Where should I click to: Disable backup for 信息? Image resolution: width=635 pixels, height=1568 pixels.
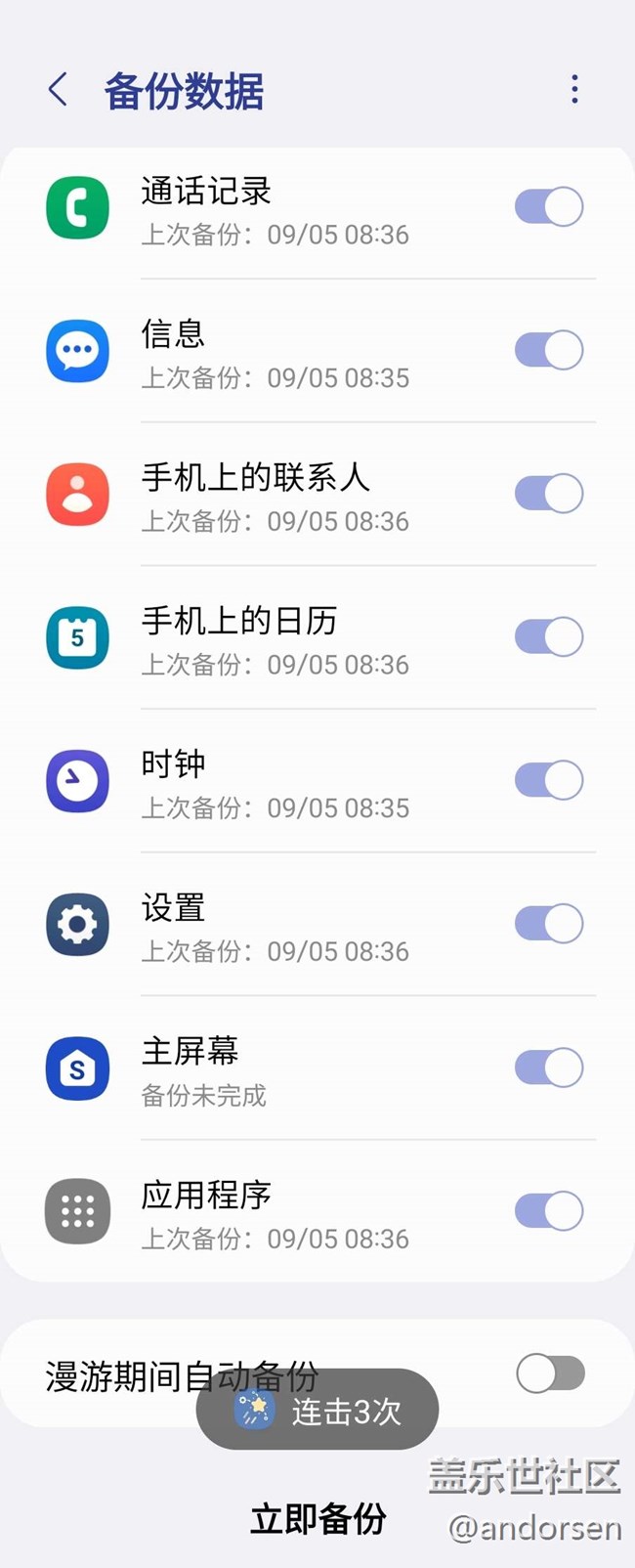(549, 350)
